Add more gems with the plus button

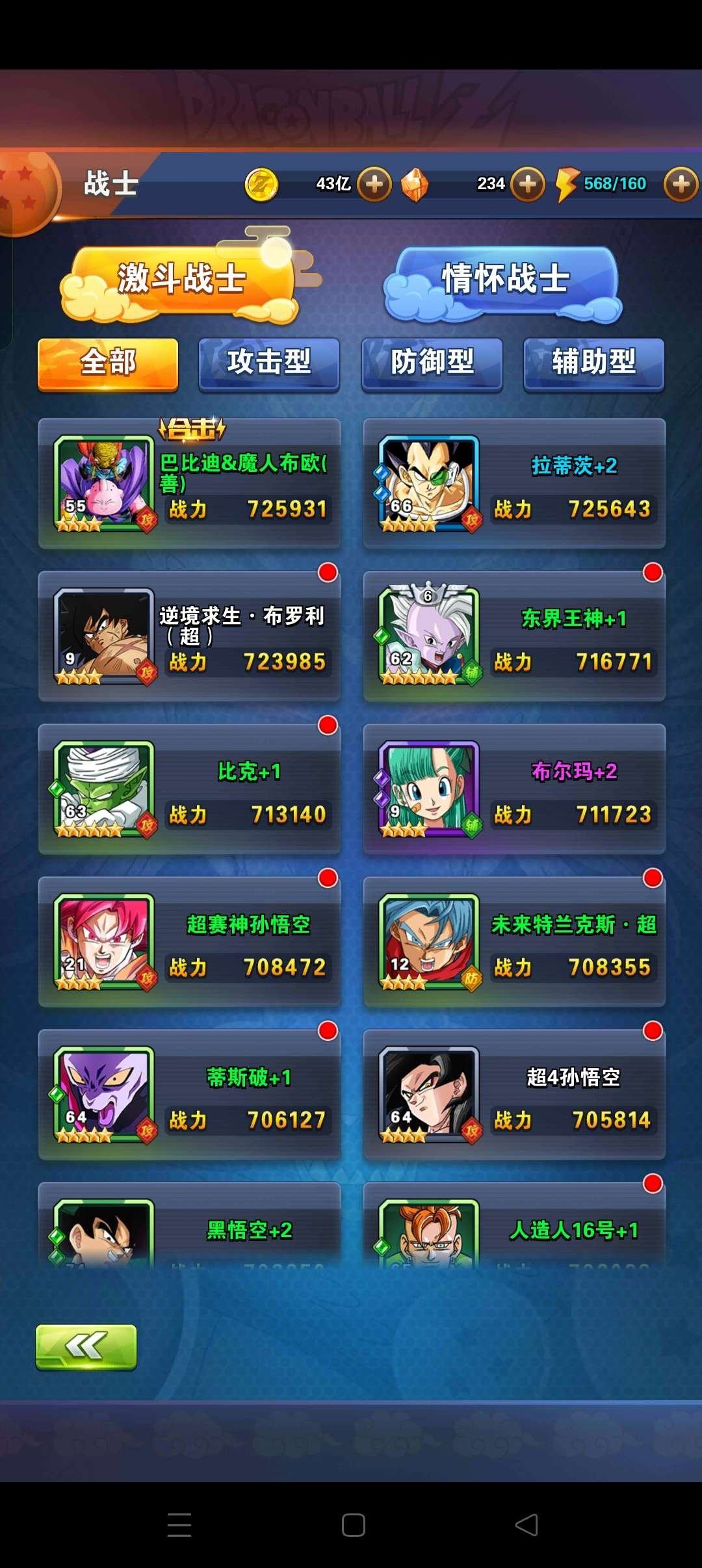(528, 184)
